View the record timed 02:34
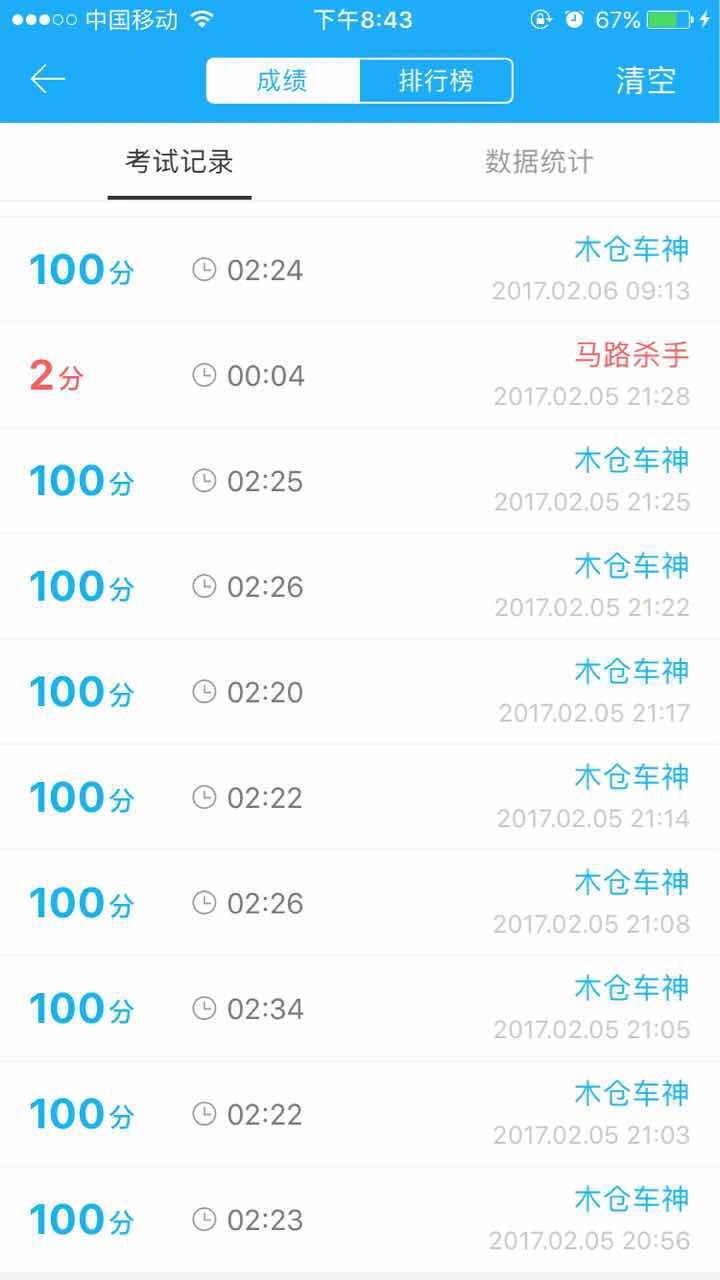 pyautogui.click(x=360, y=1009)
